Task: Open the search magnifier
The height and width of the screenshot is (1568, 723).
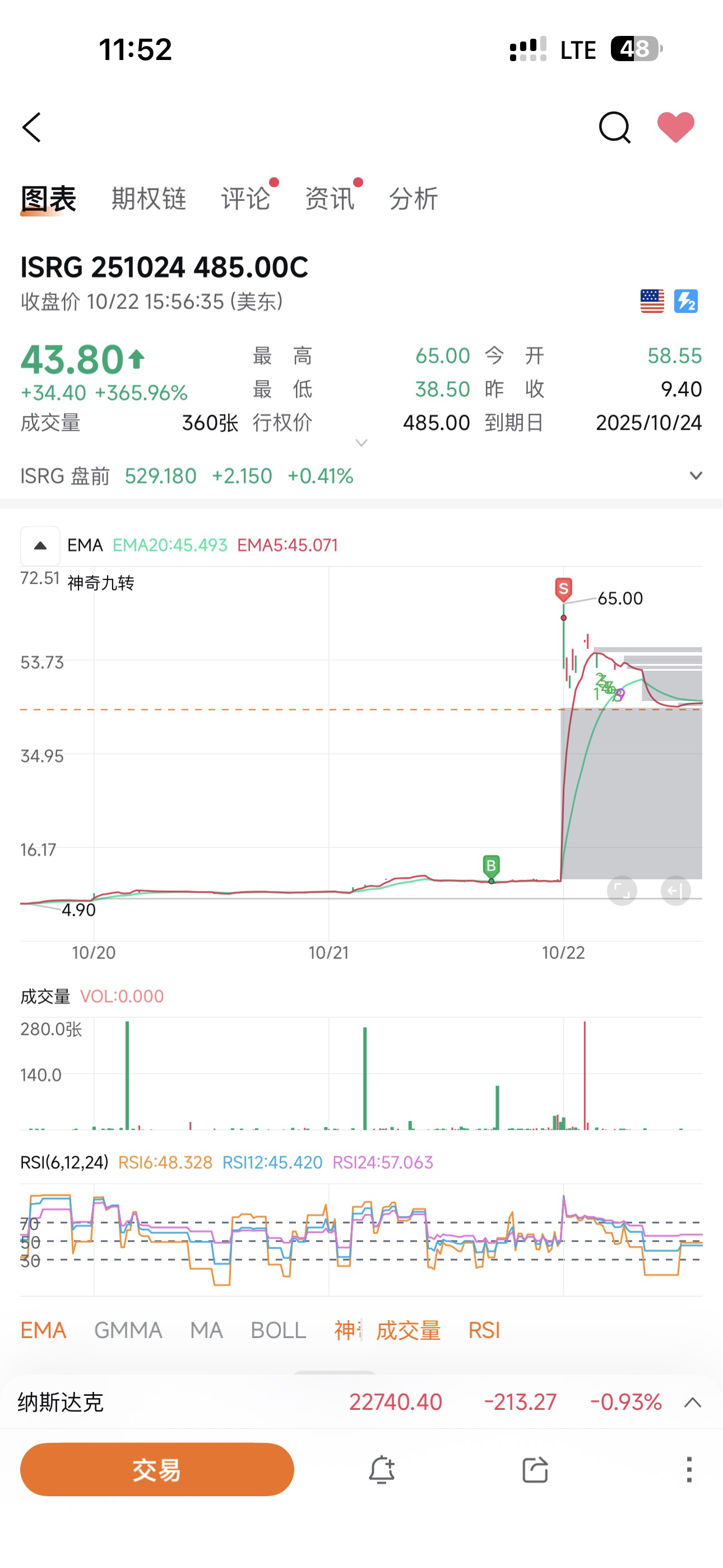Action: (614, 127)
